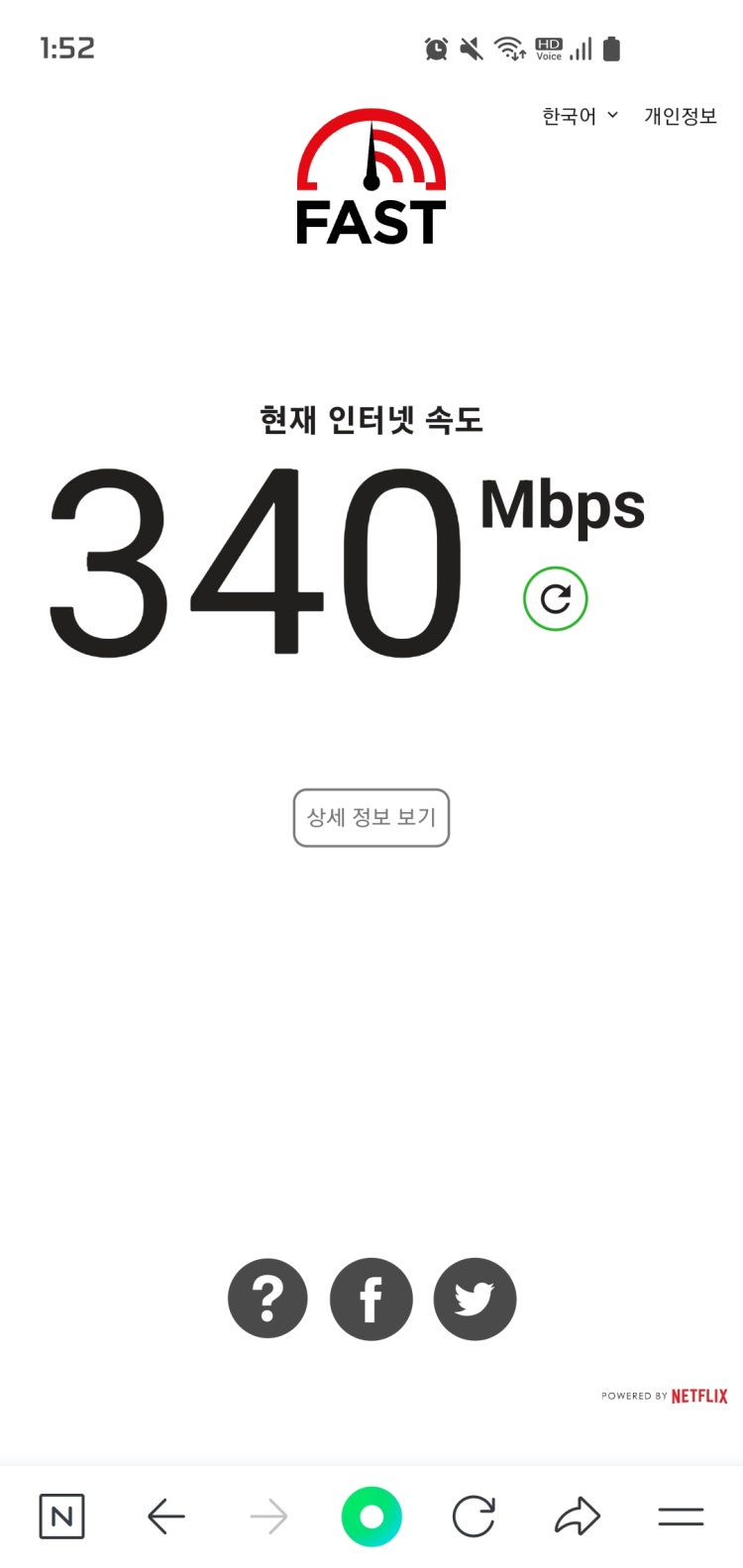Share this page via the toolbar arrow
743x1568 pixels.
[x=578, y=1516]
